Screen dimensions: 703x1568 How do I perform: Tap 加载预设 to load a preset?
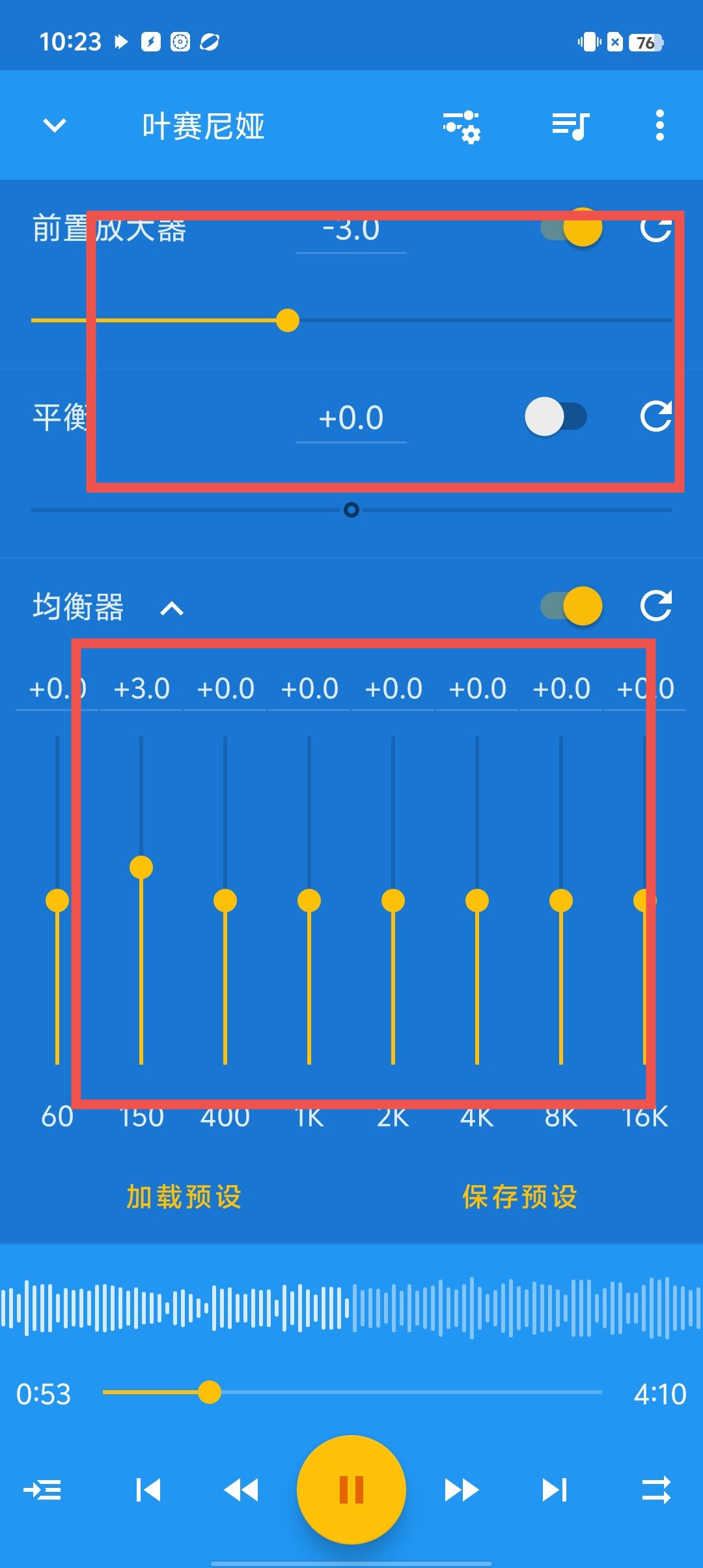coord(184,1197)
